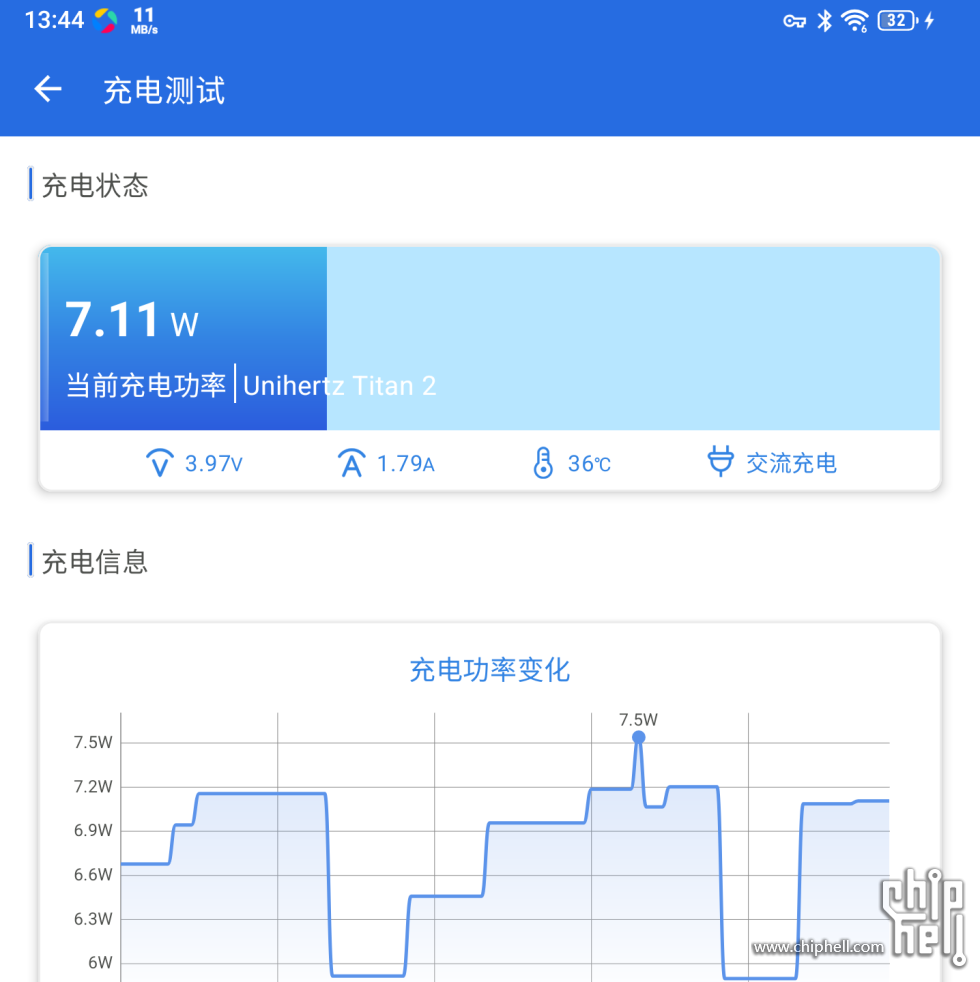Open the Unihertz Titan 2 device label

click(x=339, y=386)
